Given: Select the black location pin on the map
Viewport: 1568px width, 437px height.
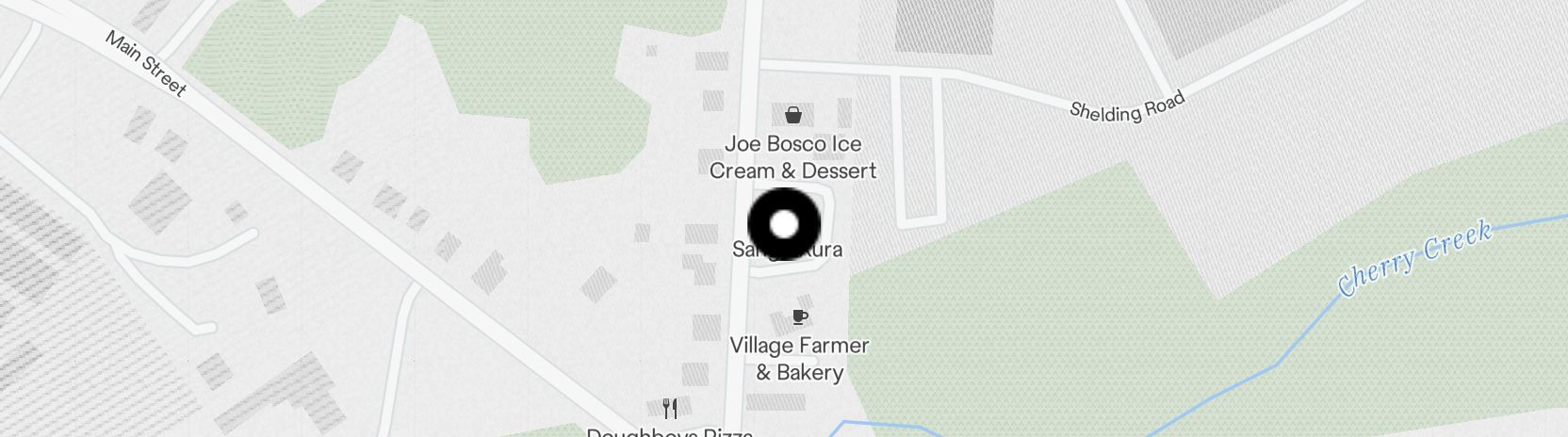Looking at the screenshot, I should tap(784, 225).
